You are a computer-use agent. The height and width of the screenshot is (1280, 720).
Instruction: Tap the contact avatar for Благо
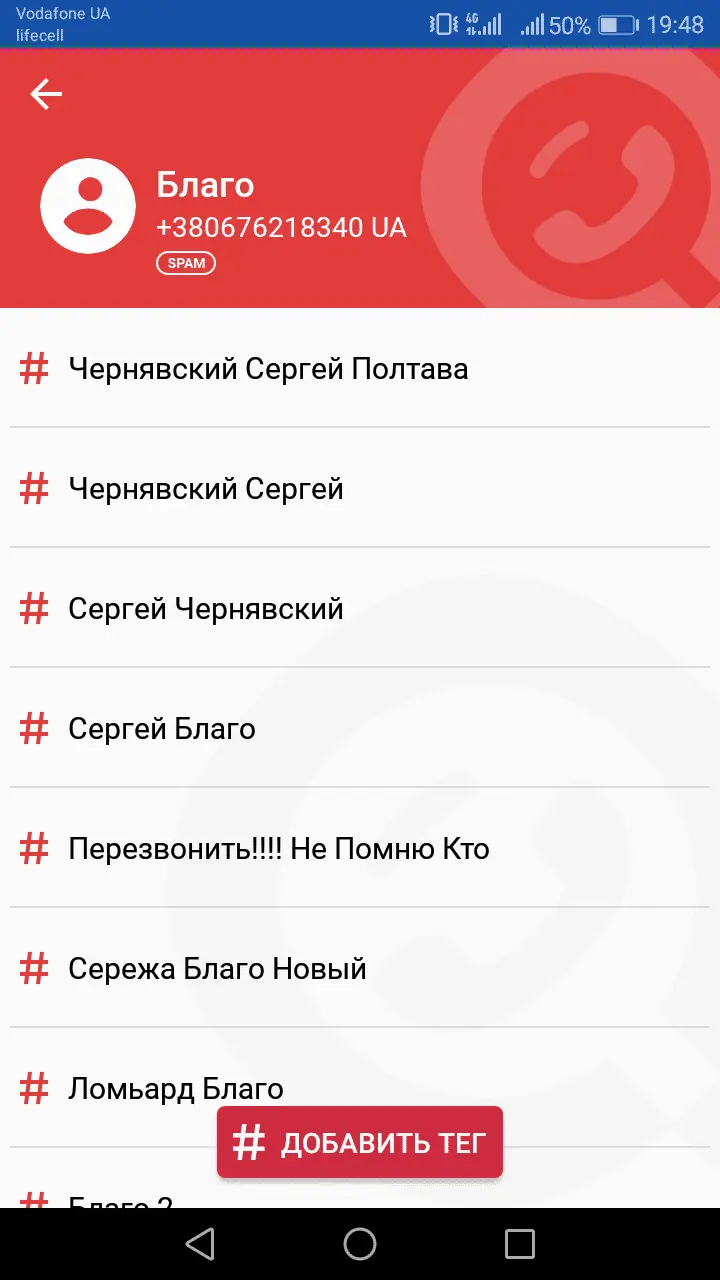point(88,206)
